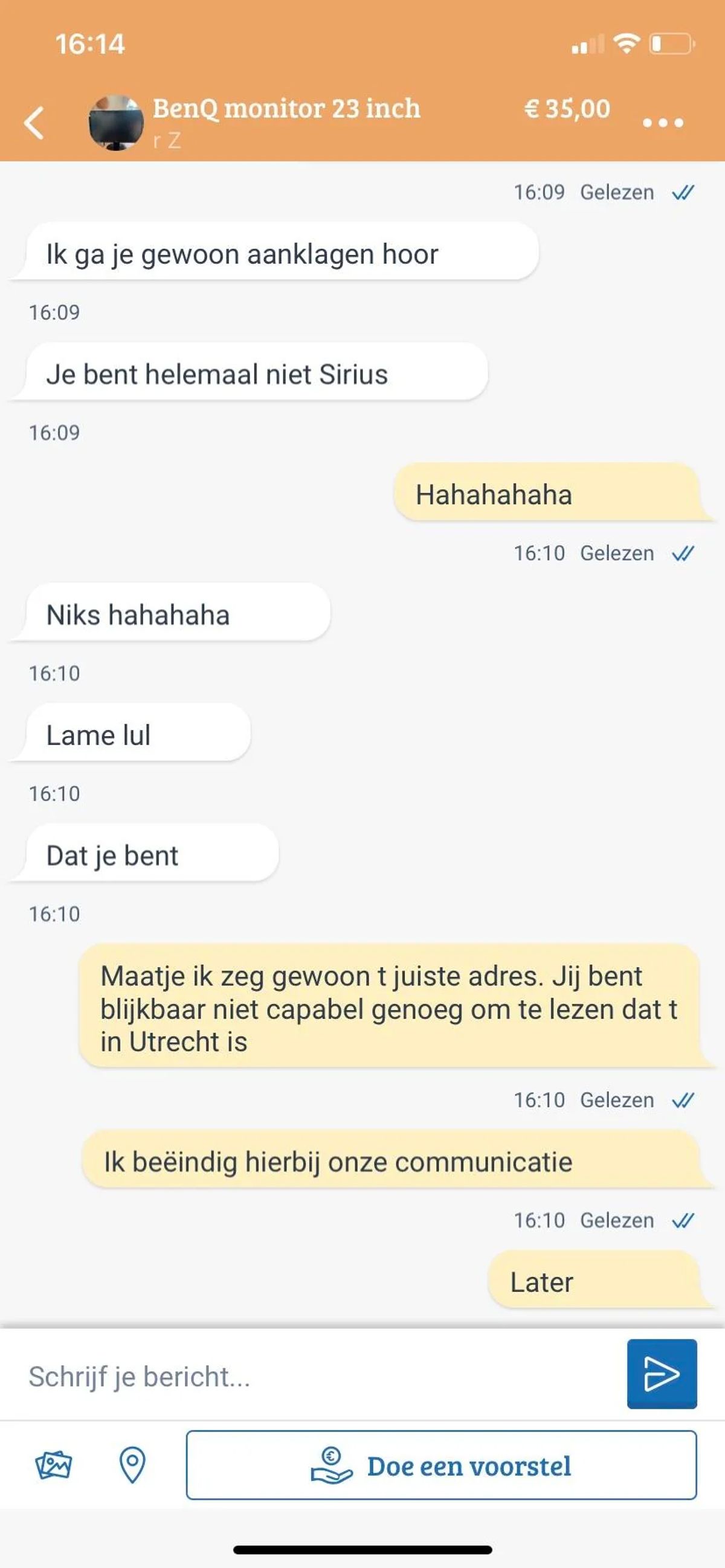Tap the 'Schrijf je bericht...' message field
This screenshot has height=1568, width=725.
point(317,1377)
